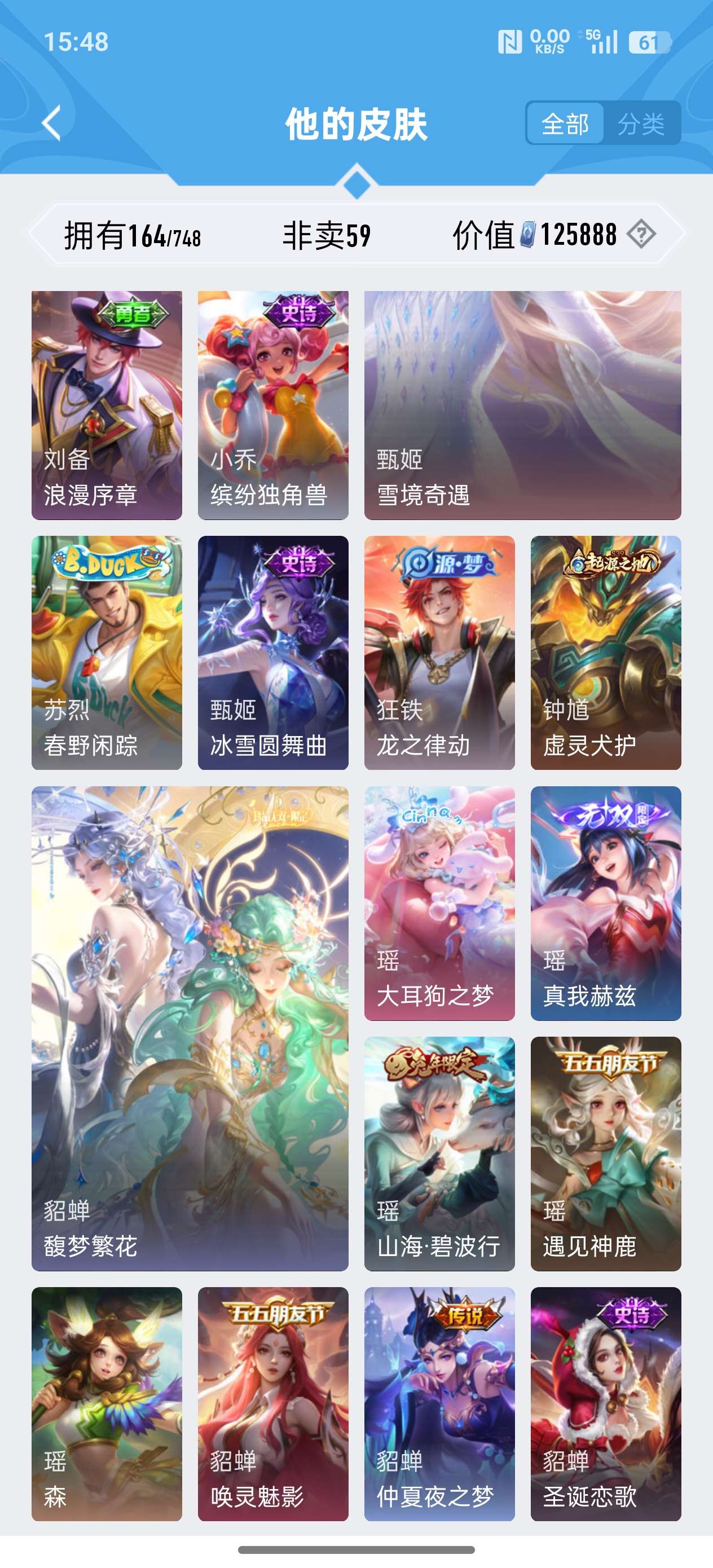Select the 全部 segment
713x1568 pixels.
tap(565, 124)
